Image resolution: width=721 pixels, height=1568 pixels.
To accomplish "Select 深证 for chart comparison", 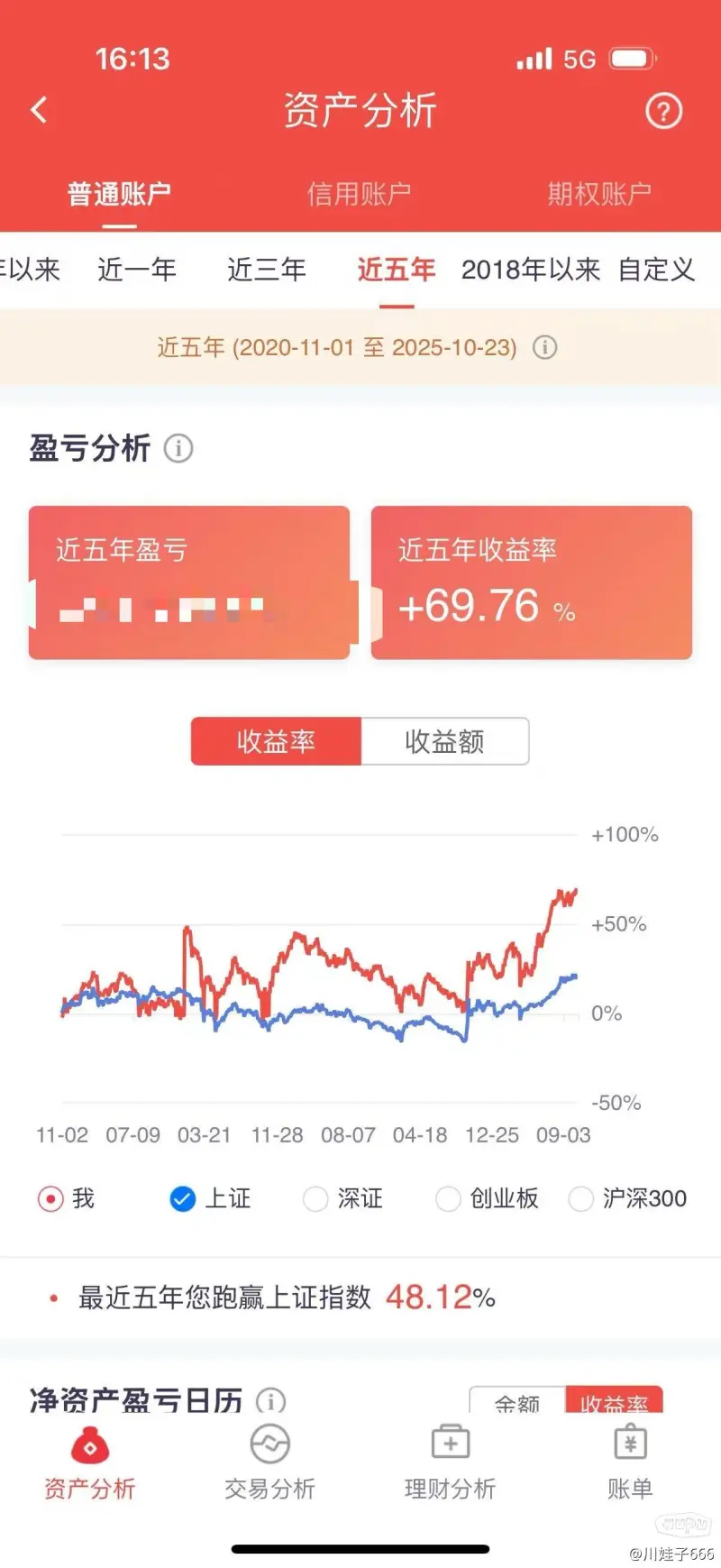I will pyautogui.click(x=315, y=1198).
